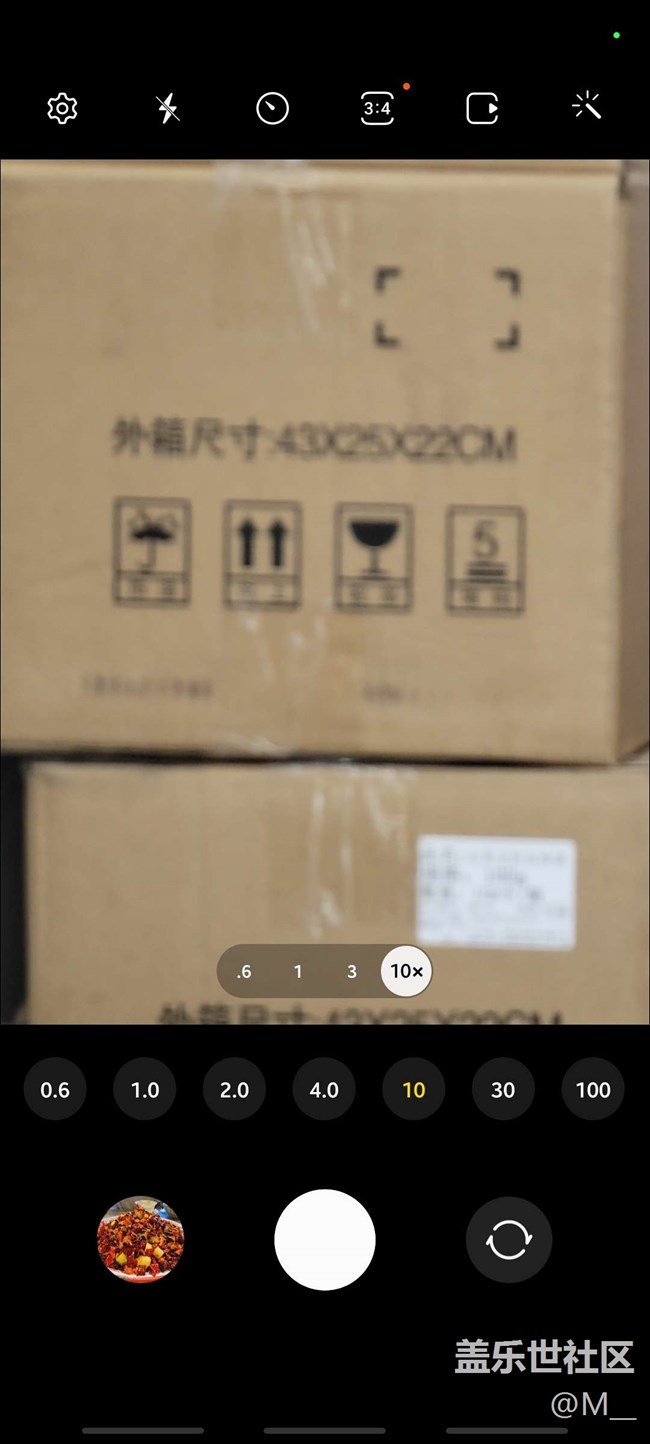Select the 1 lens in zoom pill
The height and width of the screenshot is (1444, 650).
tap(298, 971)
